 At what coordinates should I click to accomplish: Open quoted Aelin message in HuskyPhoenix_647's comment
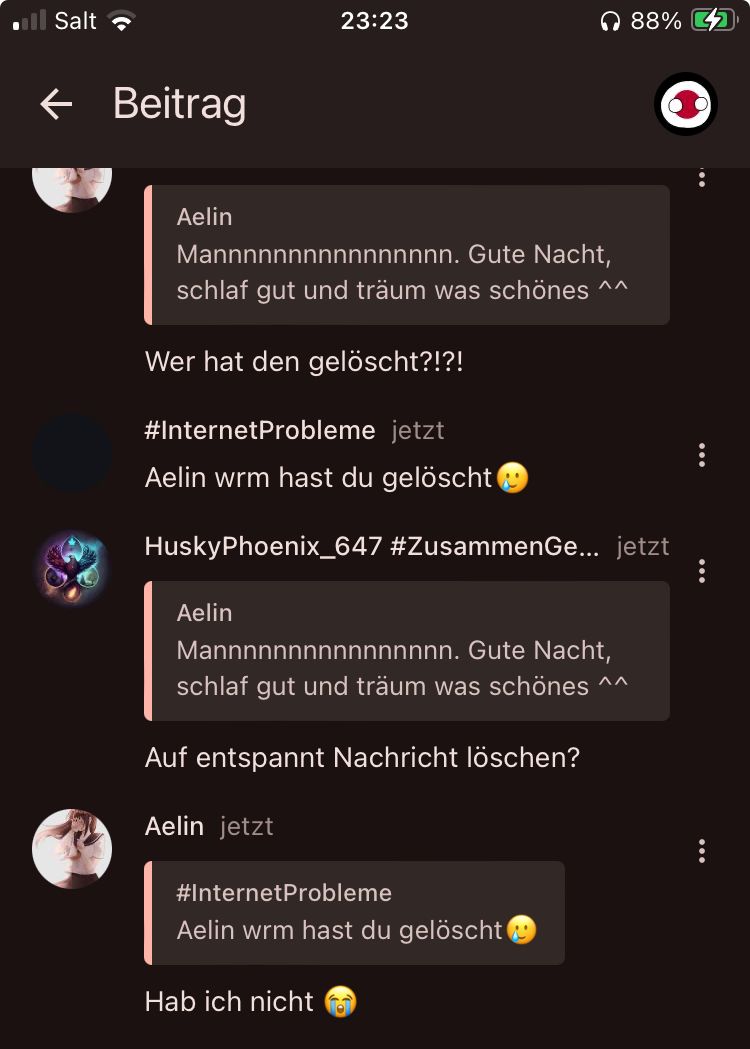coord(407,650)
